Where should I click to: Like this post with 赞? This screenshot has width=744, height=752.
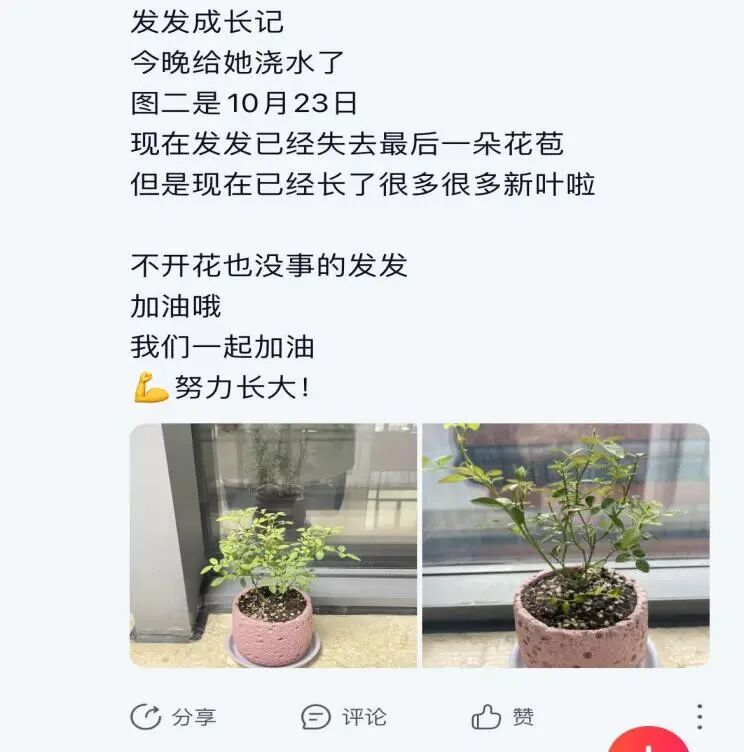pyautogui.click(x=503, y=717)
